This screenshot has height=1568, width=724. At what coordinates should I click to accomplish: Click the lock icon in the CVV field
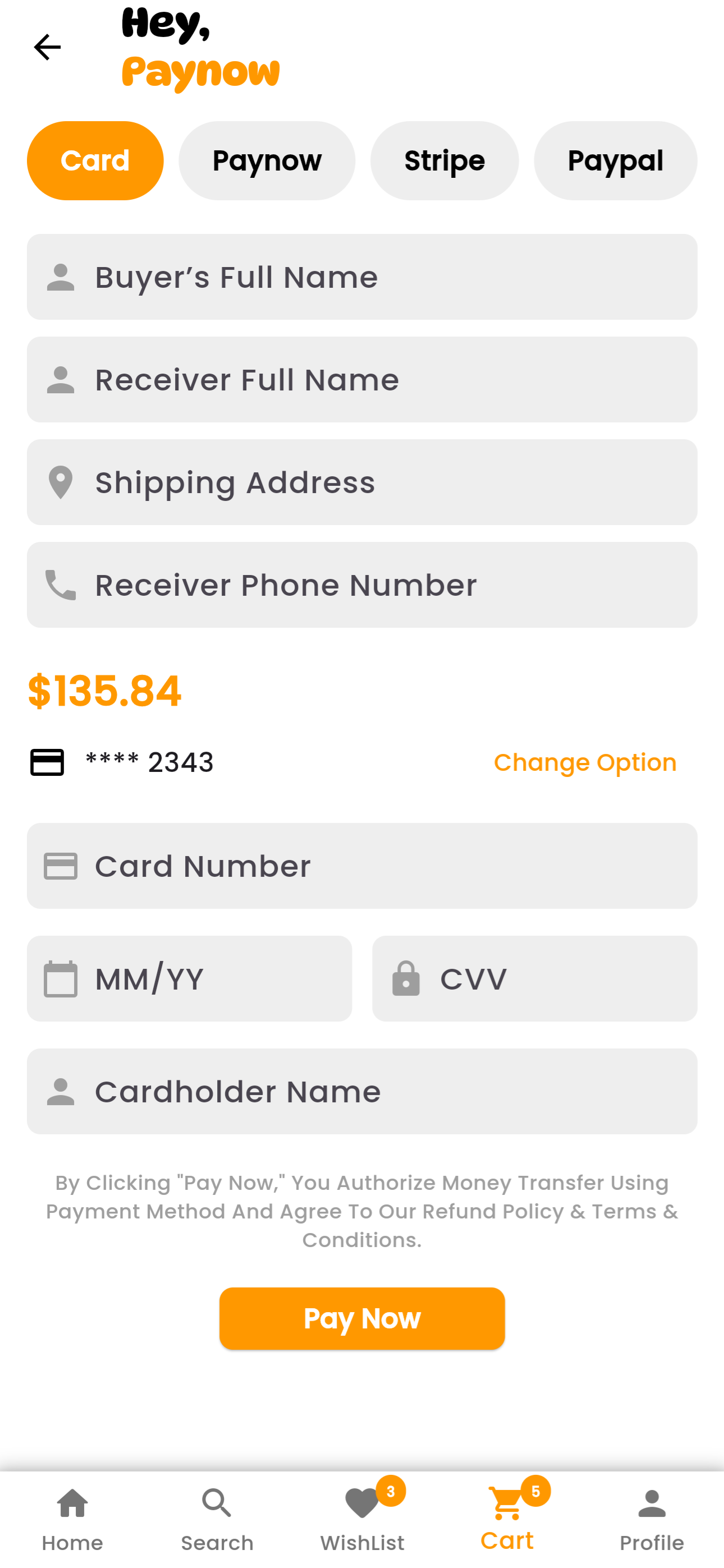click(x=406, y=979)
